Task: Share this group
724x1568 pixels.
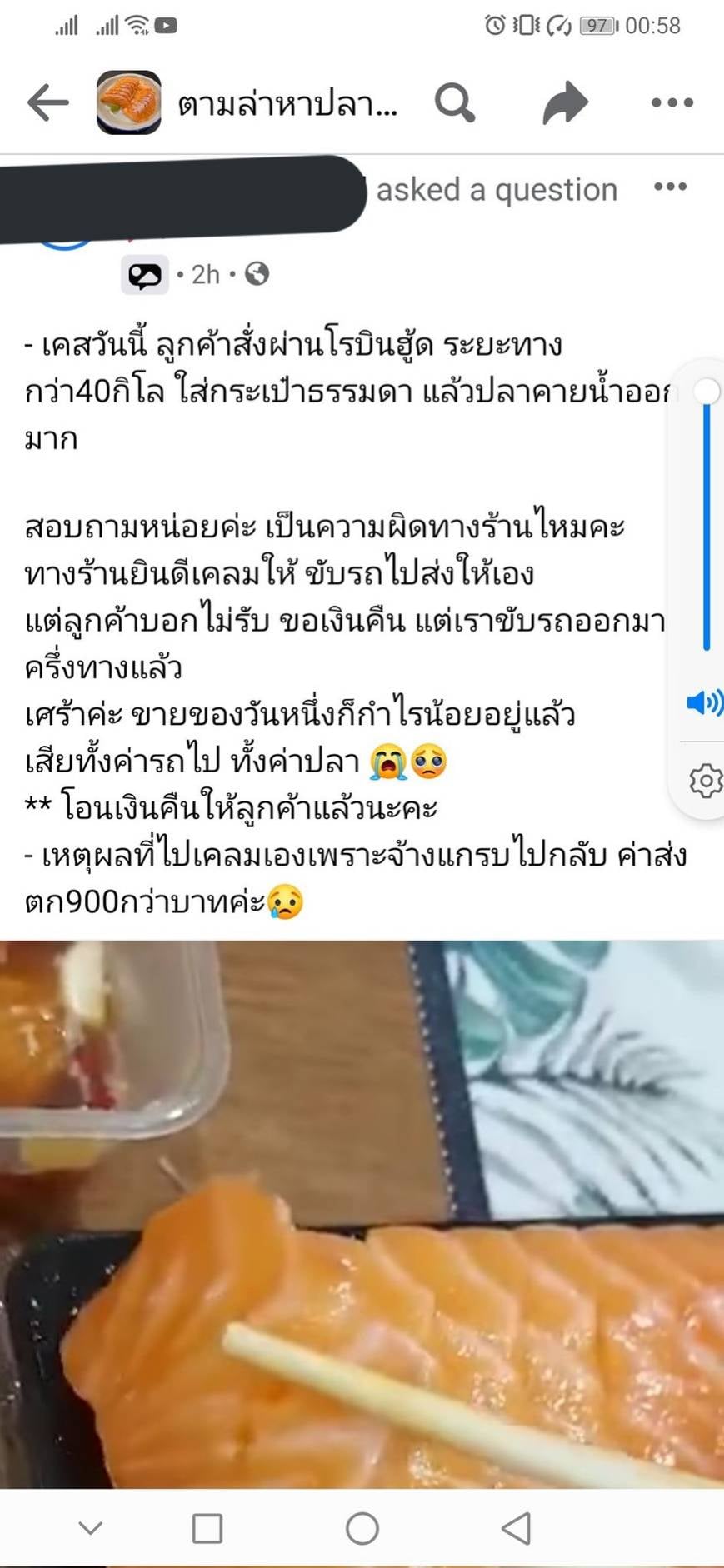Action: [x=565, y=103]
